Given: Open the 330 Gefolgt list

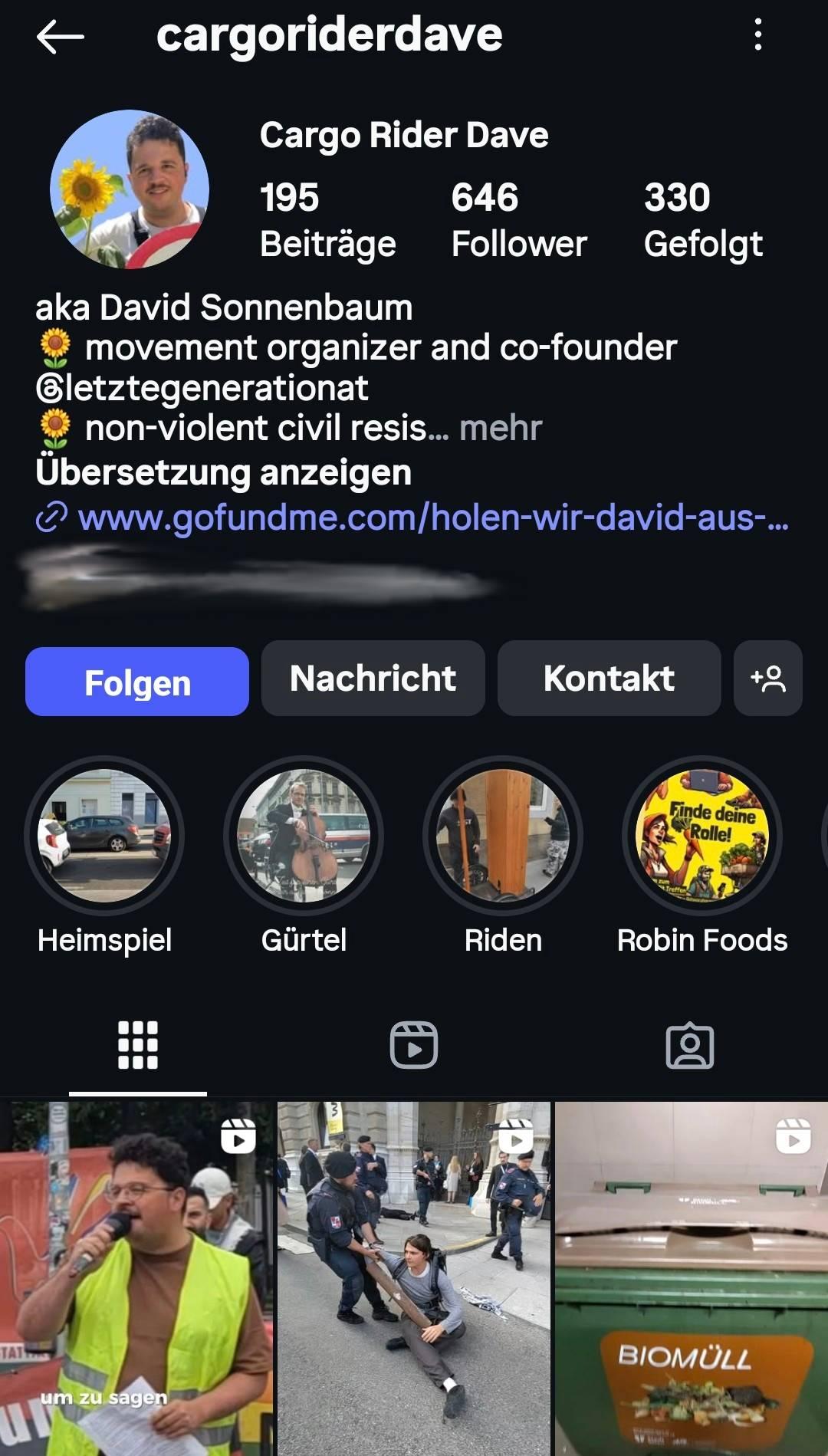Looking at the screenshot, I should coord(702,220).
